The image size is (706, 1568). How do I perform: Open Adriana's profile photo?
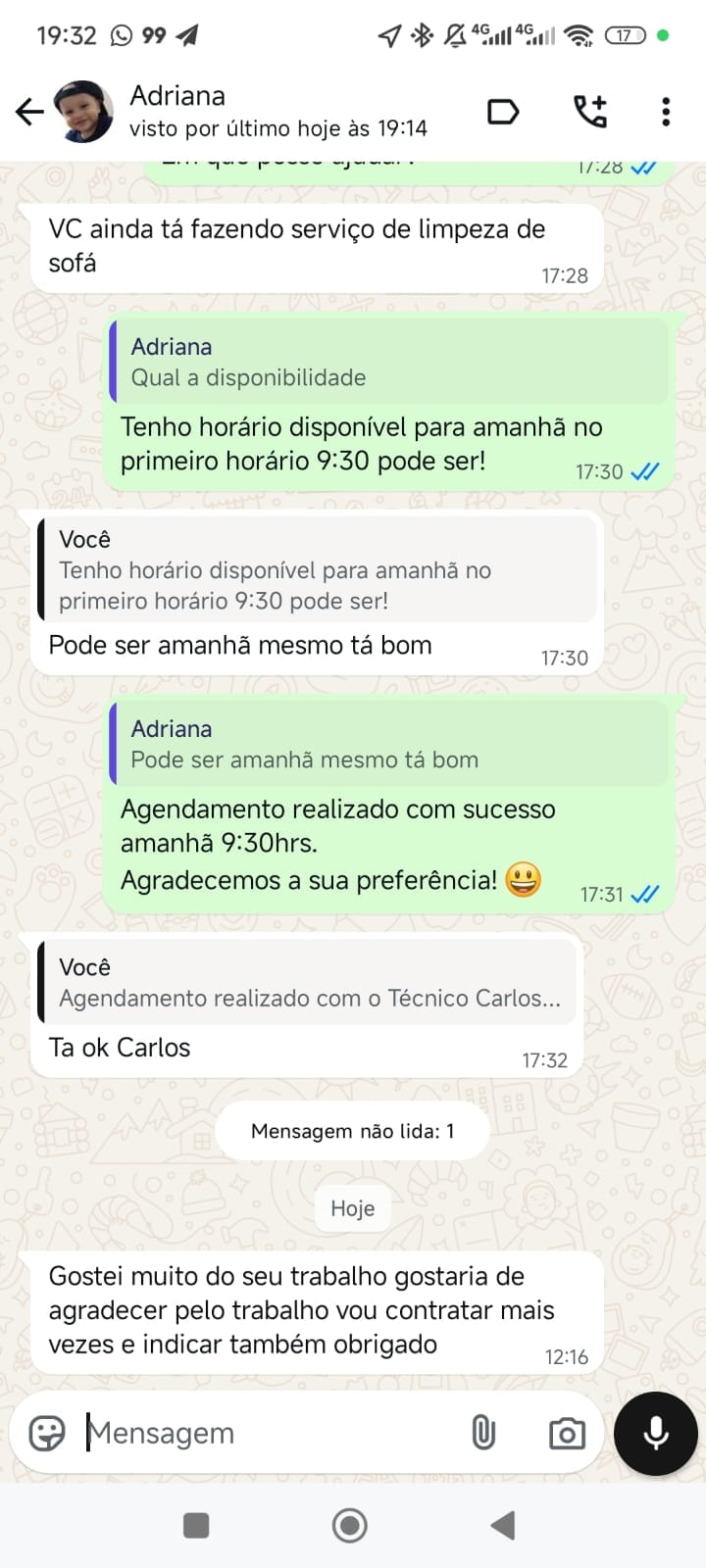[83, 112]
